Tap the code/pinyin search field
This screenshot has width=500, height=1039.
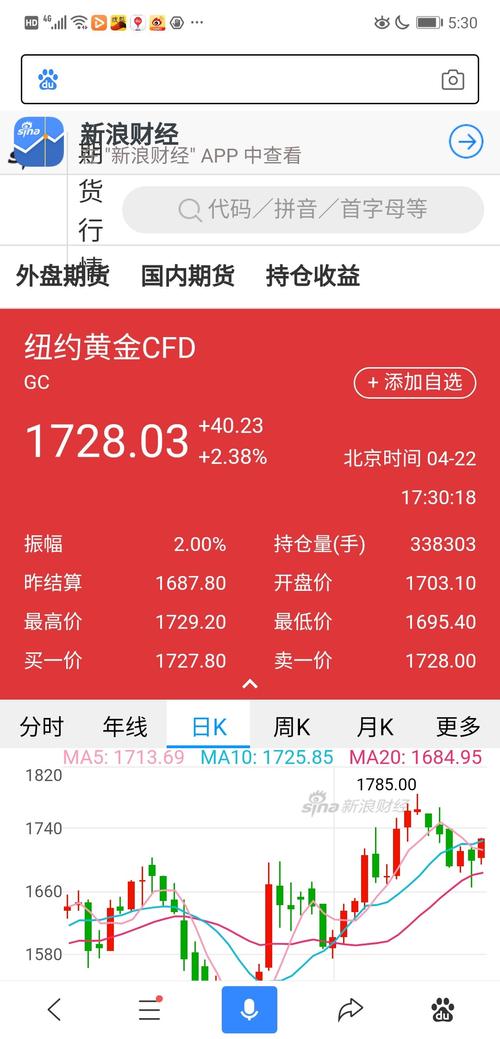303,209
